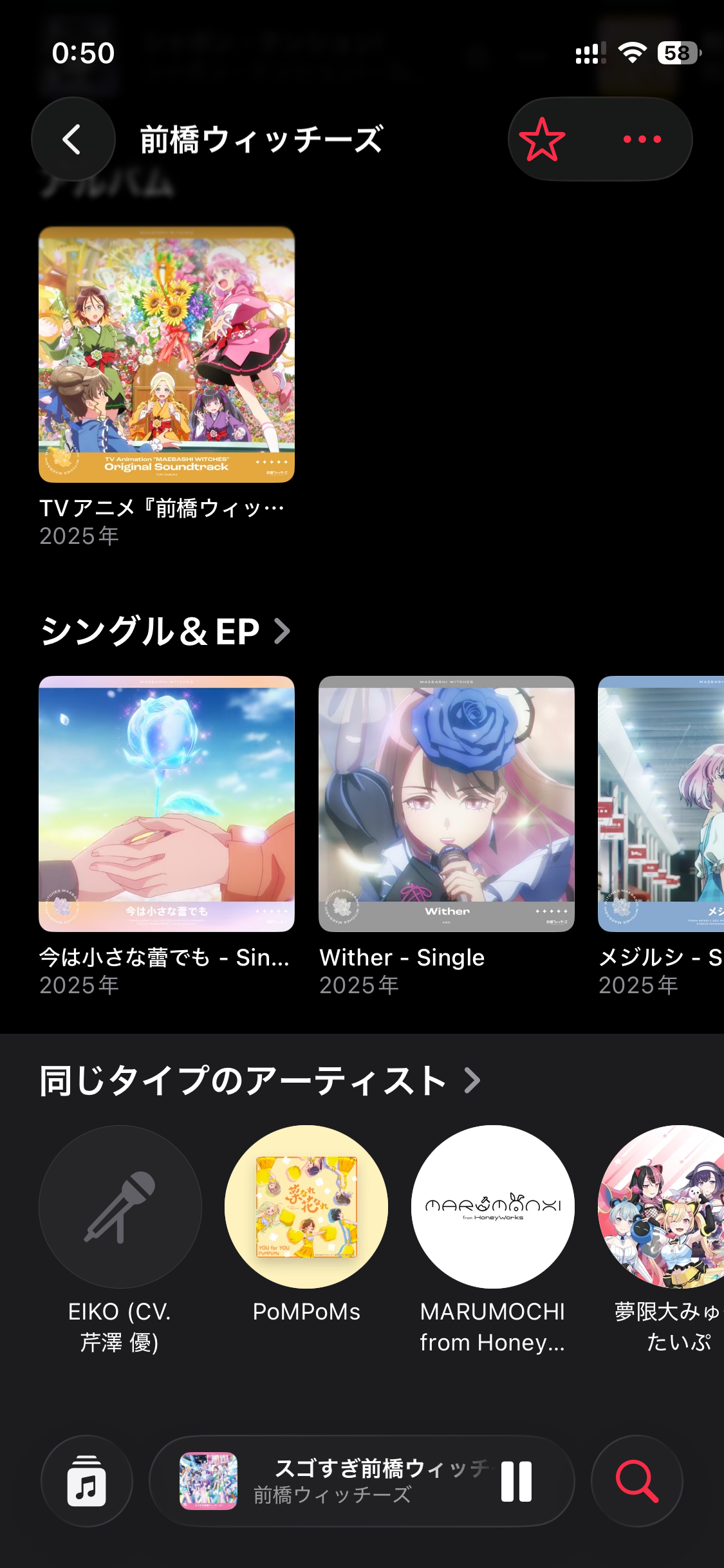Pause the currently playing song
724x1568 pixels.
517,1481
